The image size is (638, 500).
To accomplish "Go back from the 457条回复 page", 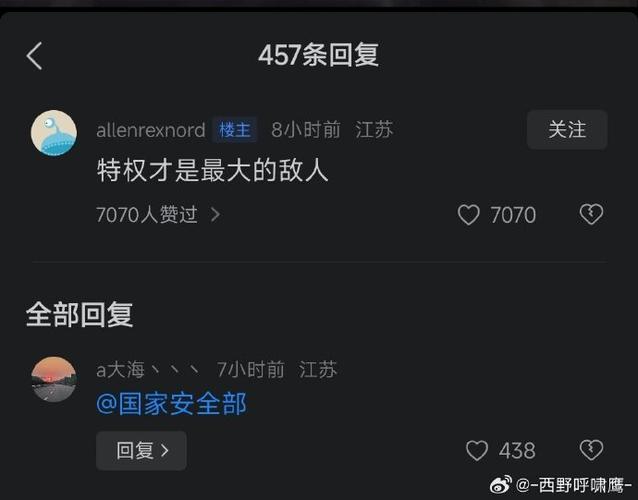I will 35,56.
